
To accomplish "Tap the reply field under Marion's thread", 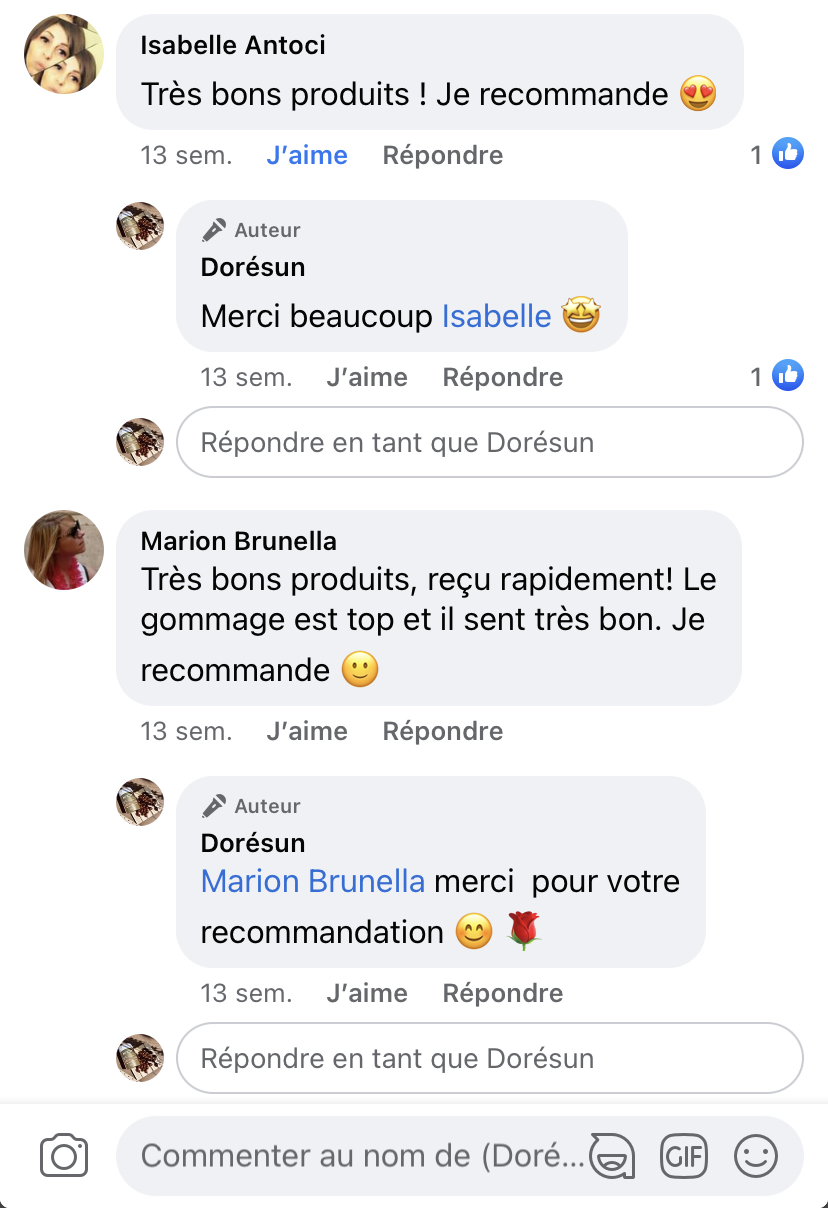I will point(489,1058).
